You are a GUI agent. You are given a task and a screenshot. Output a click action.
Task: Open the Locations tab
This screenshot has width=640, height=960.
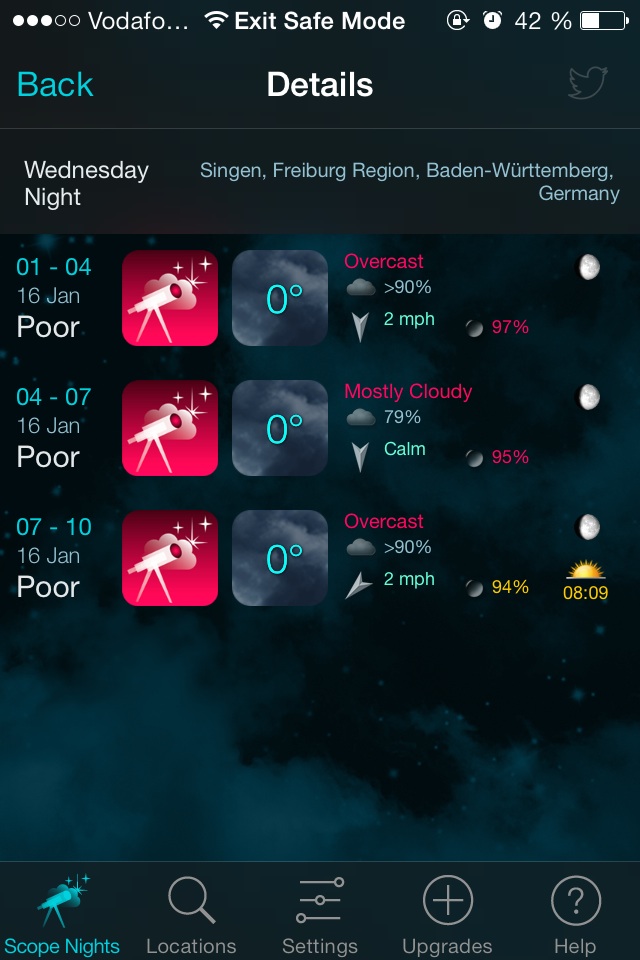click(x=191, y=914)
